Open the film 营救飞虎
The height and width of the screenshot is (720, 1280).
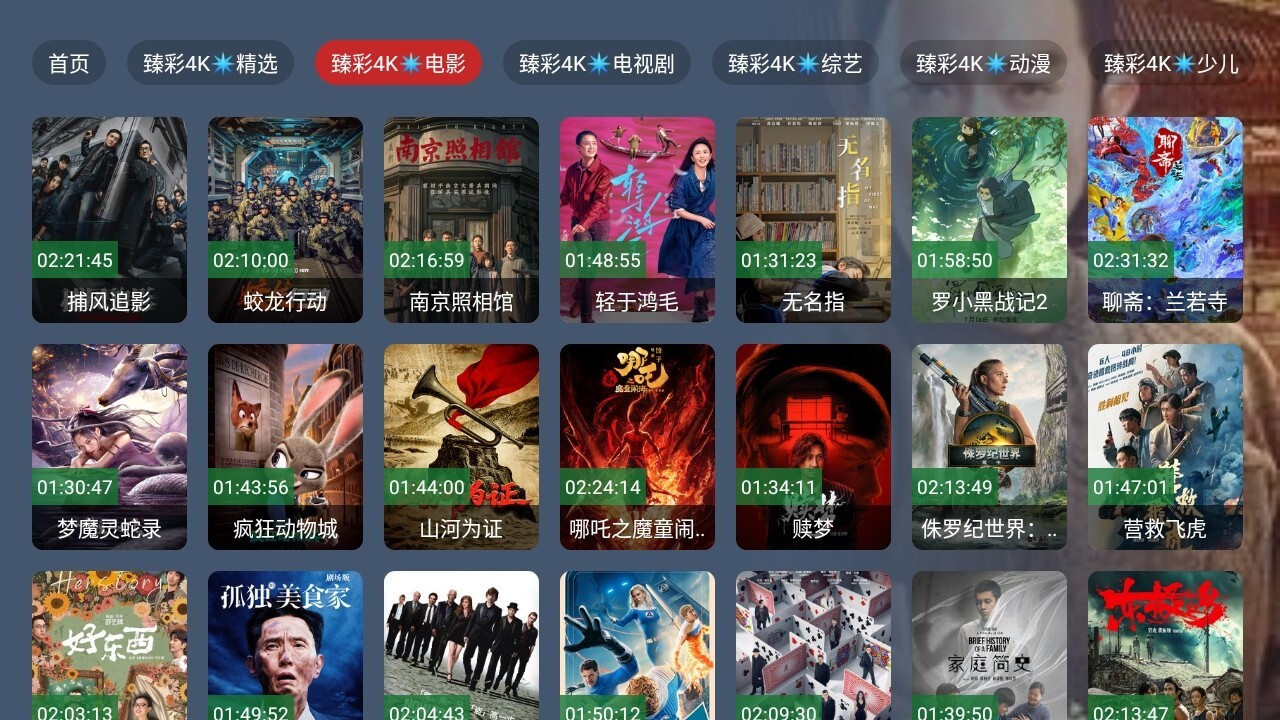pyautogui.click(x=1165, y=447)
